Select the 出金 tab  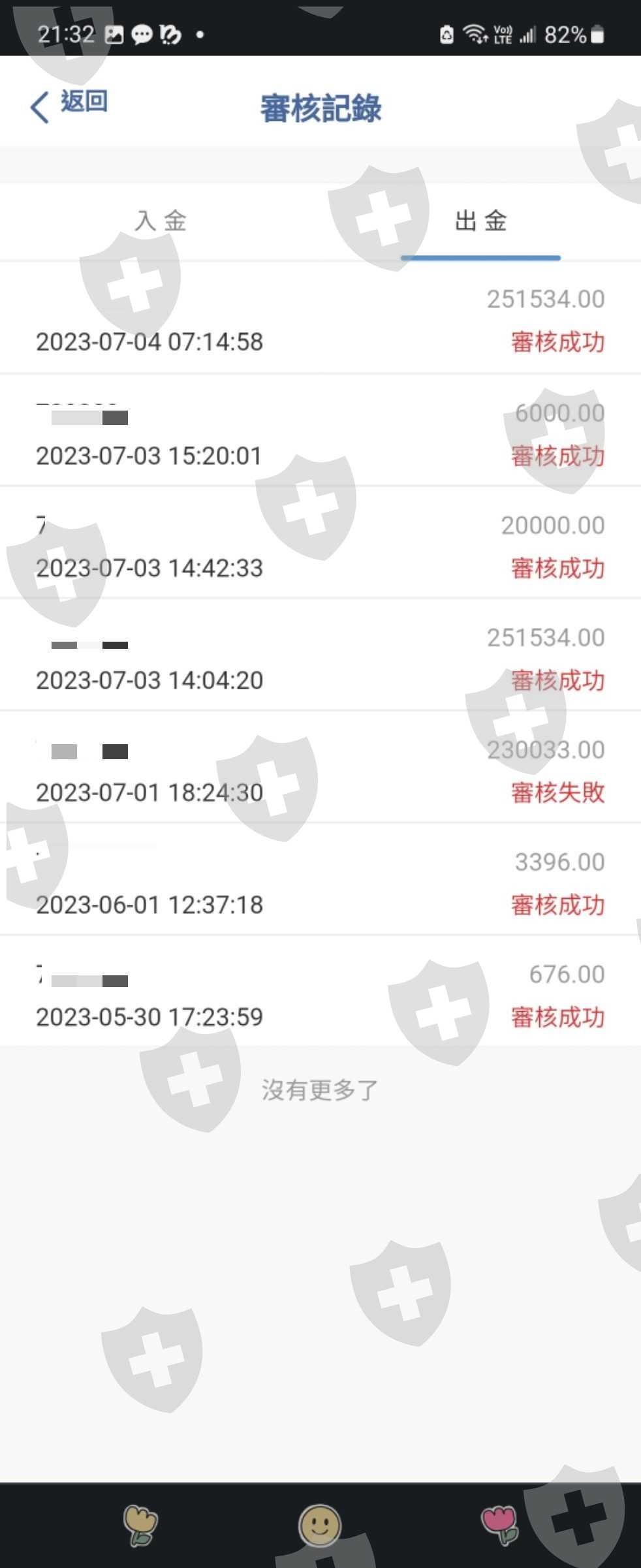pos(480,222)
